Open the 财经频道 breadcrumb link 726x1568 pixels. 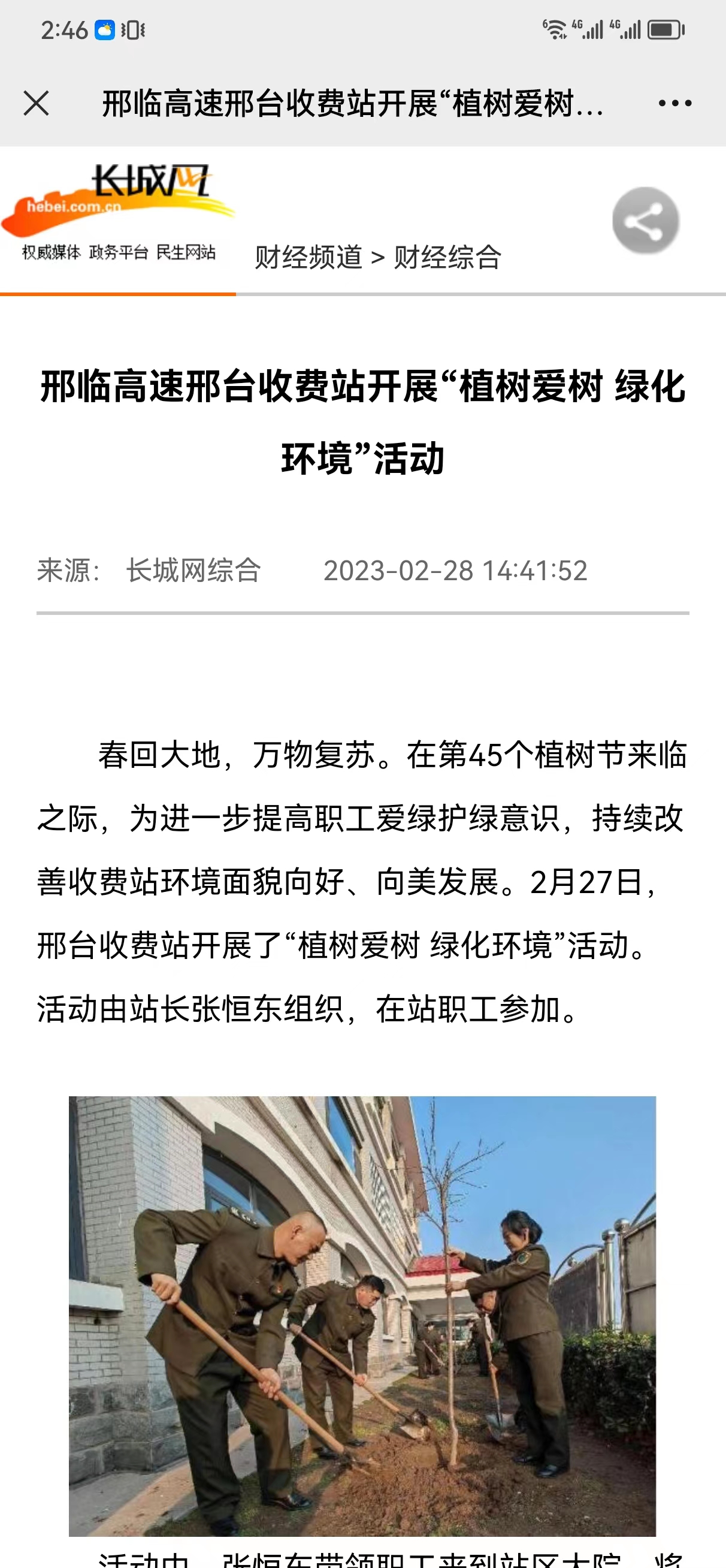point(308,257)
